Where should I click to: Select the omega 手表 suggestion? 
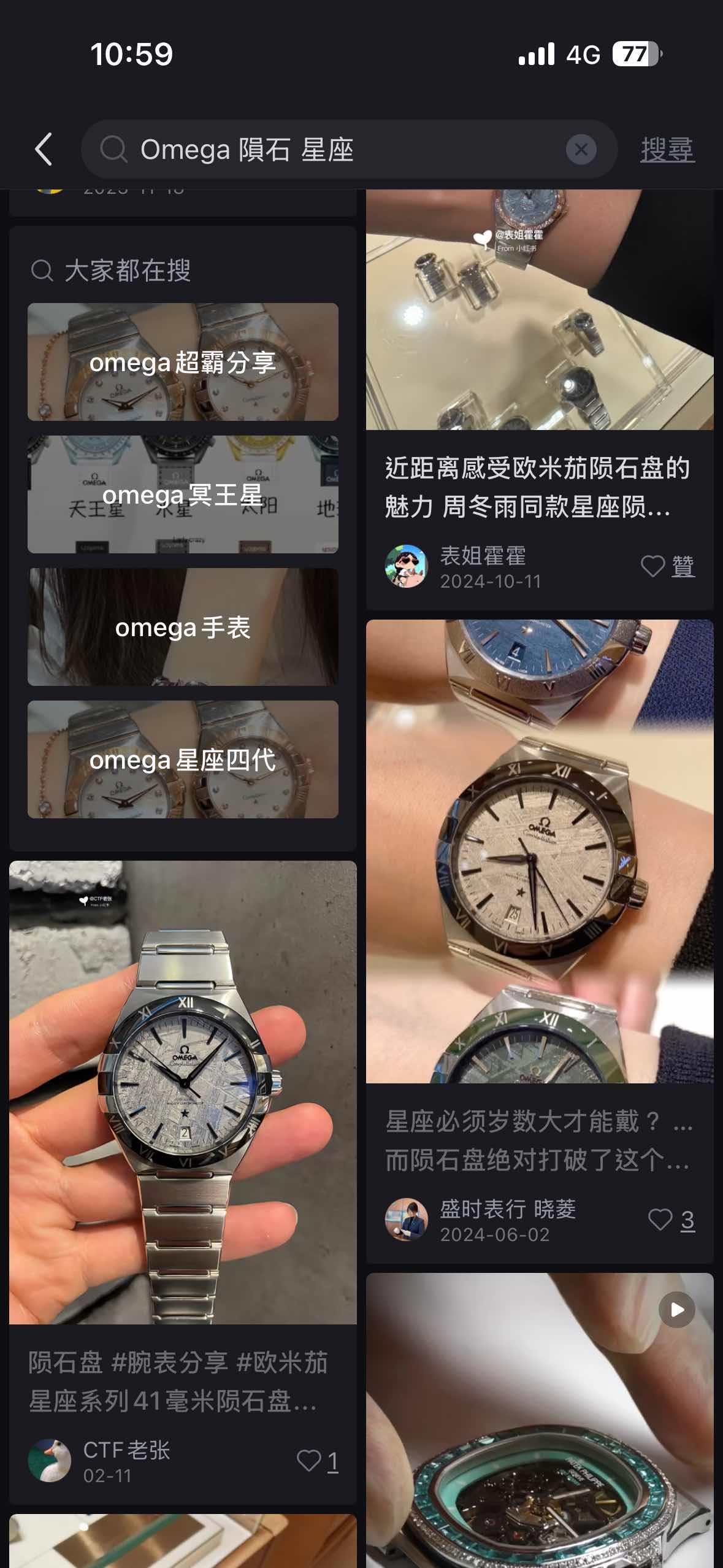click(183, 627)
